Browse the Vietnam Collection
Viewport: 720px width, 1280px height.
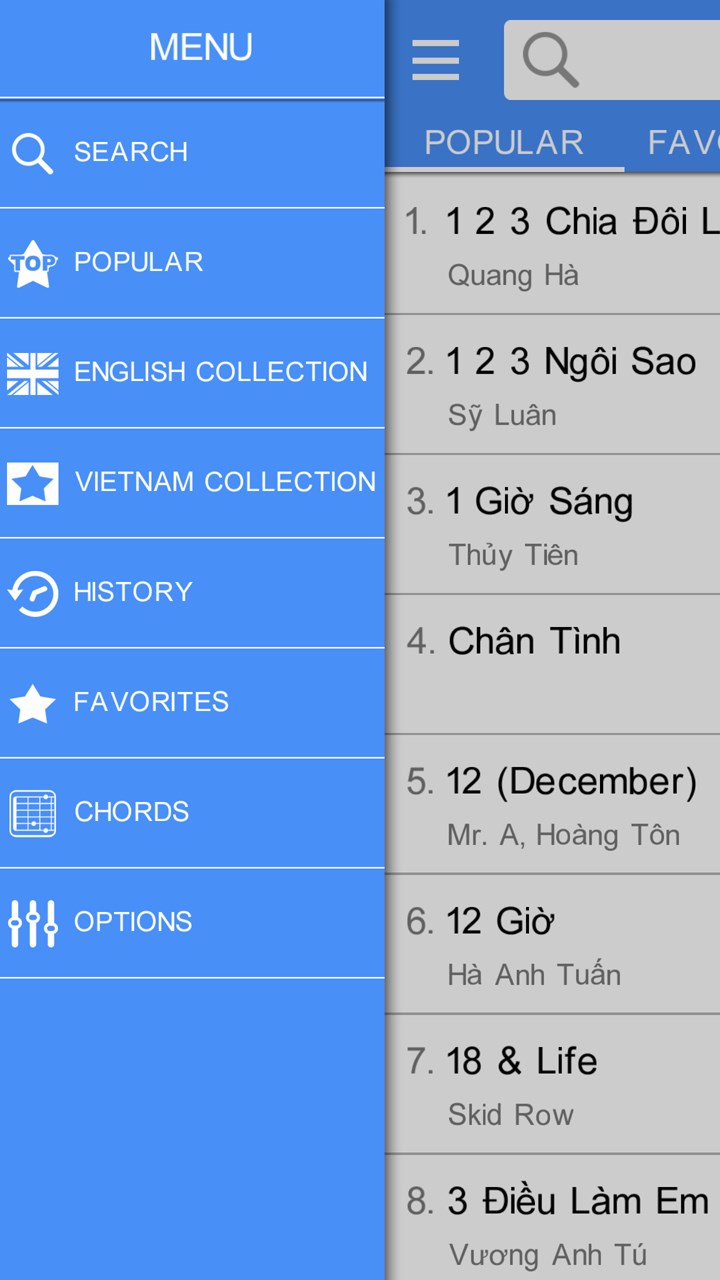point(190,483)
